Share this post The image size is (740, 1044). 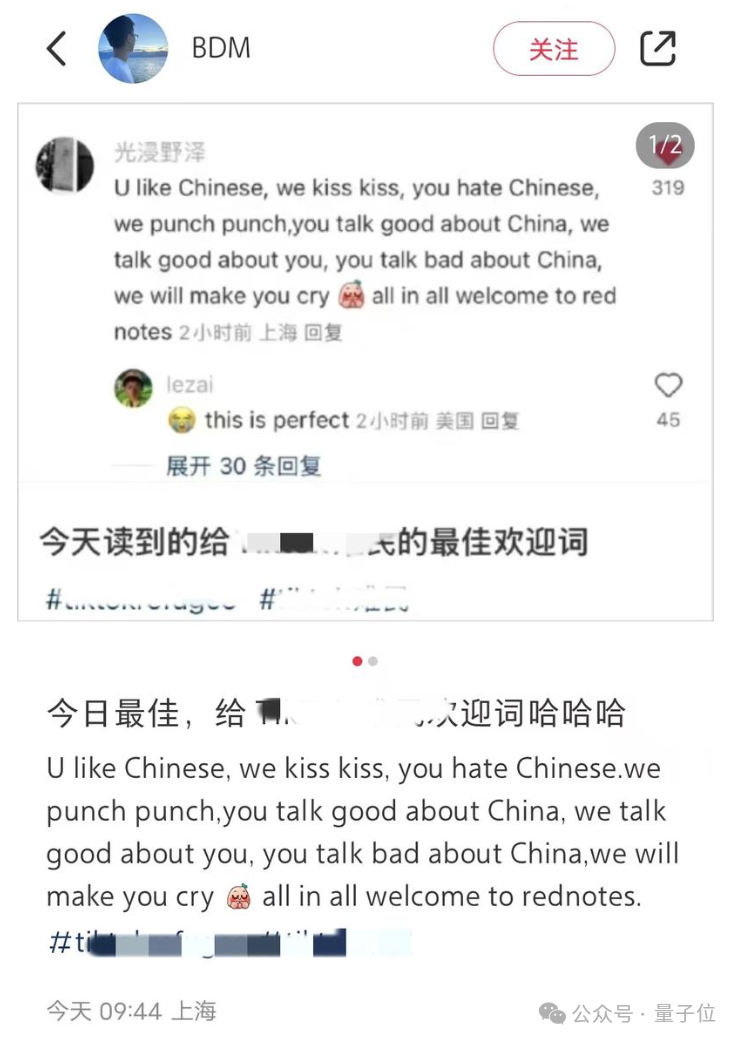658,48
